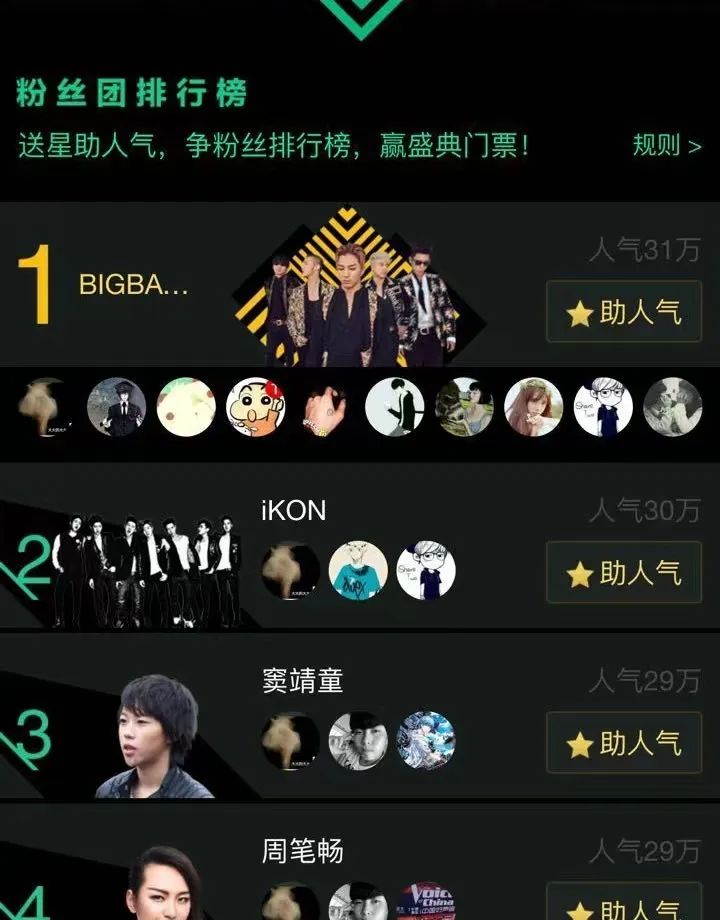The height and width of the screenshot is (920, 720).
Task: Open the 规则 rules link
Action: click(x=666, y=145)
